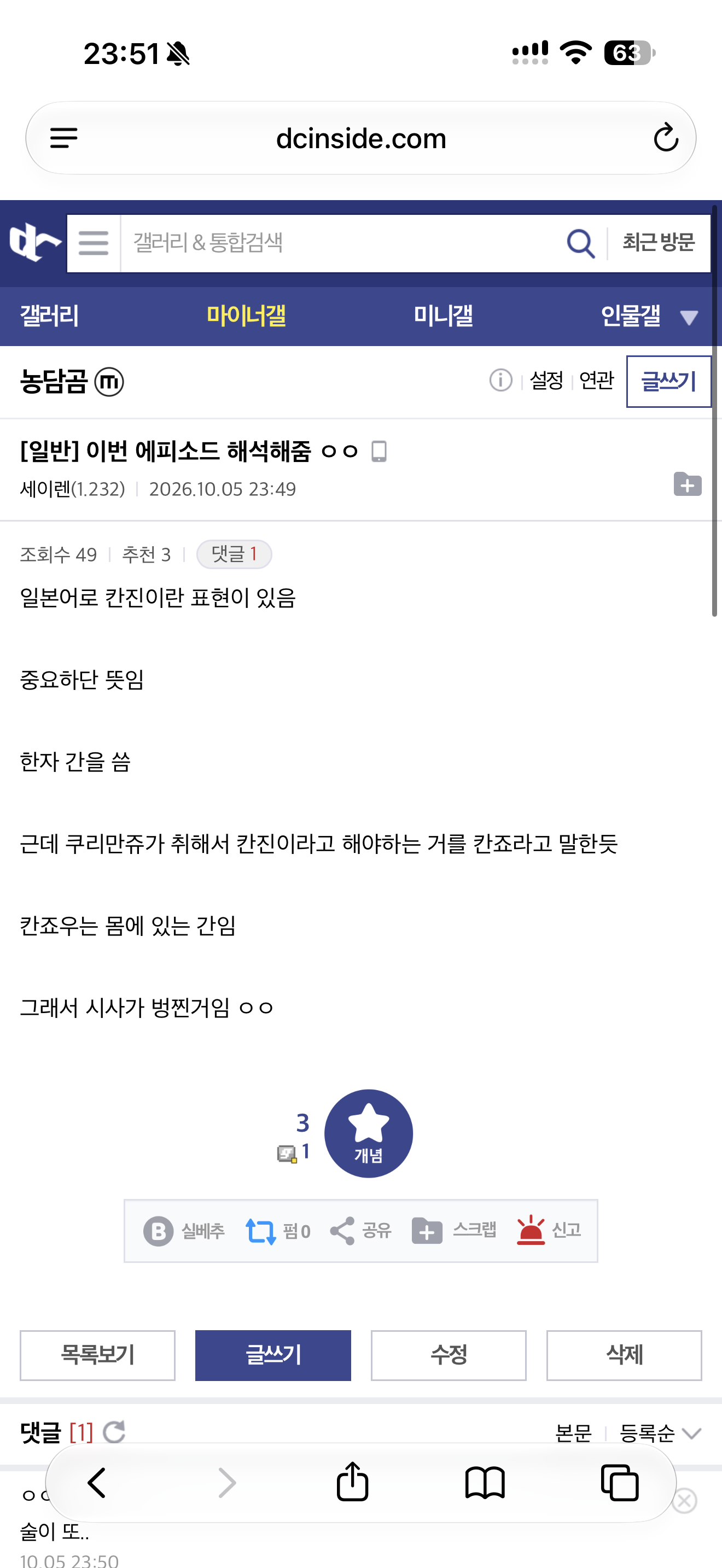Open the 인물갤 tab
Viewport: 722px width, 1568px height.
[x=631, y=316]
